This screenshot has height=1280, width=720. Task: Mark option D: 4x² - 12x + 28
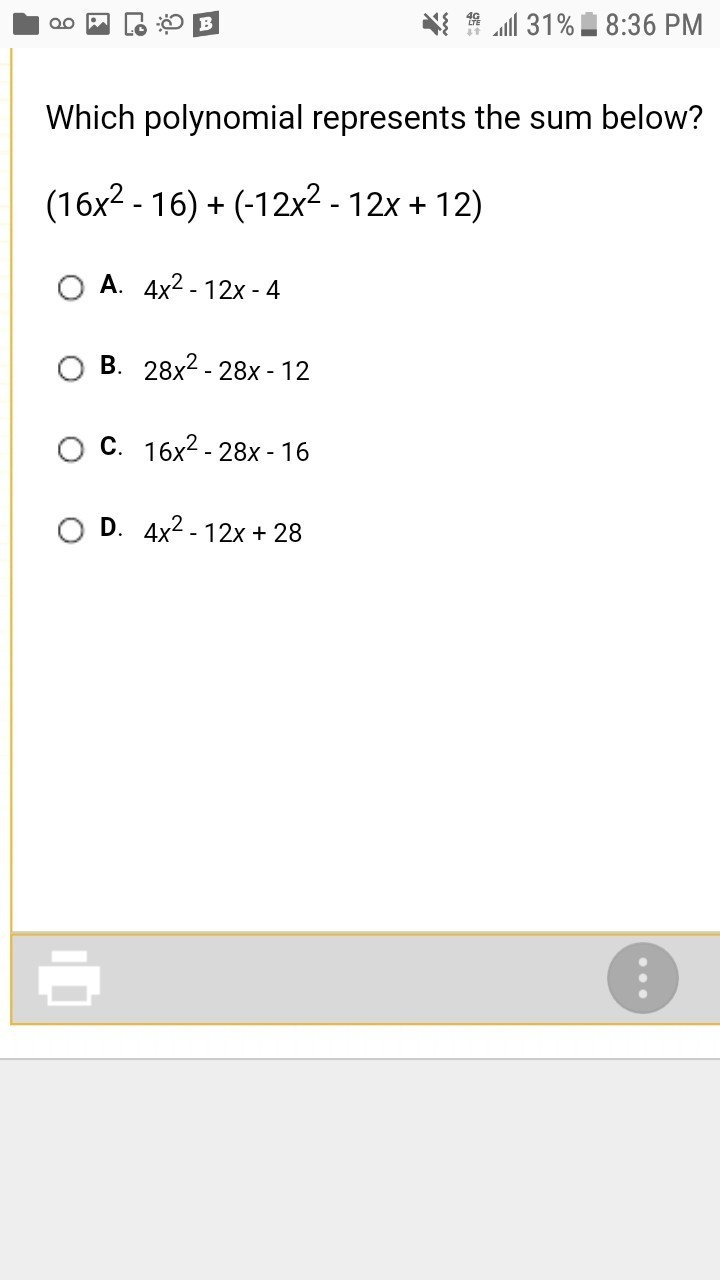pos(71,530)
